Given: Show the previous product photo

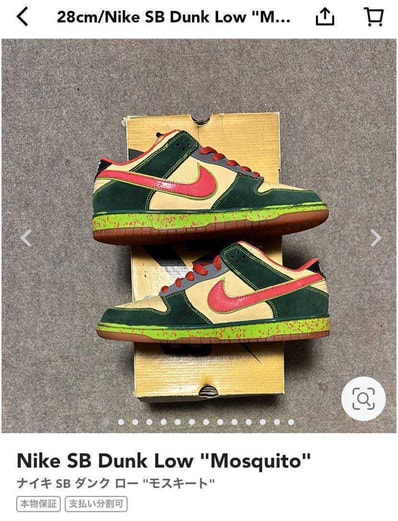Looking at the screenshot, I should click(x=26, y=238).
